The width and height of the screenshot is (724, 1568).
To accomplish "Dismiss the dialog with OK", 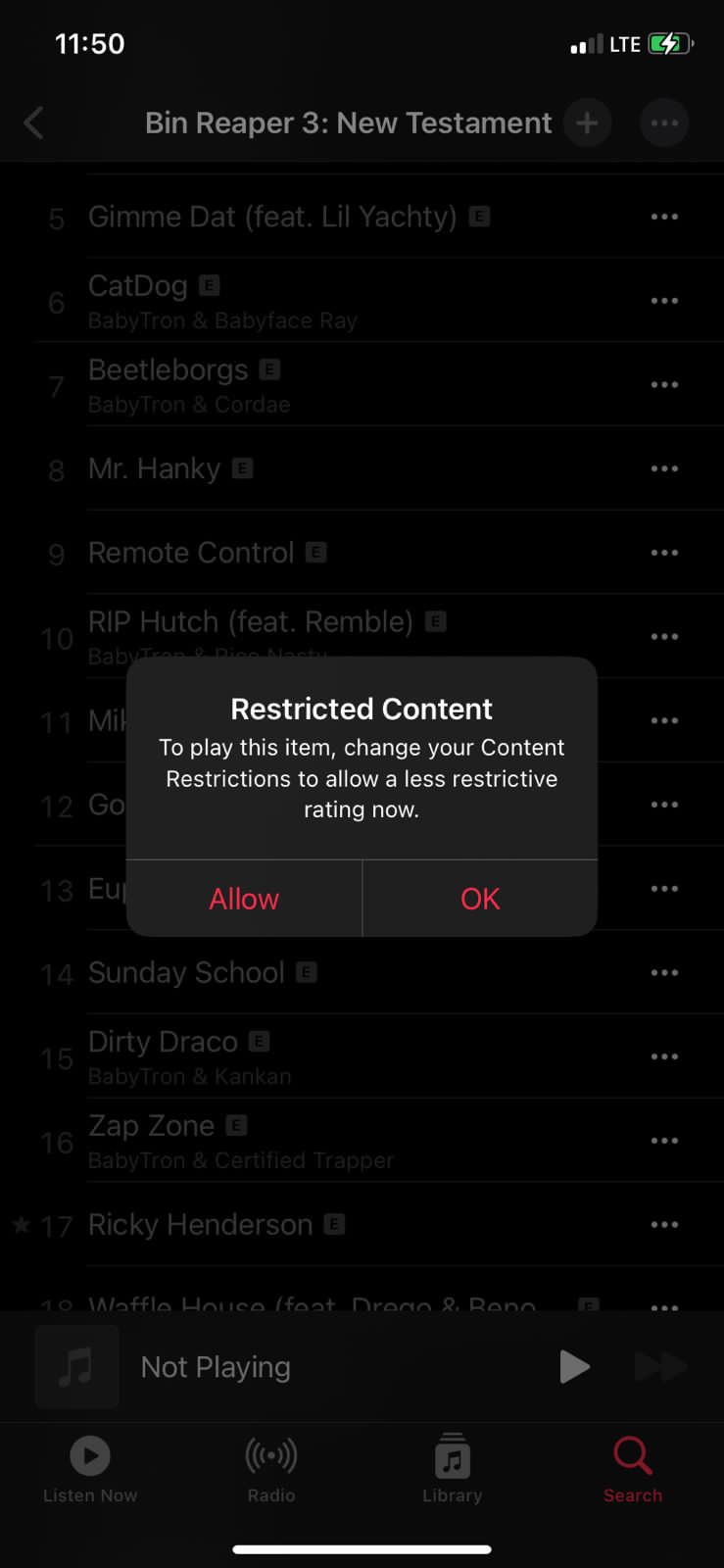I will pyautogui.click(x=480, y=899).
